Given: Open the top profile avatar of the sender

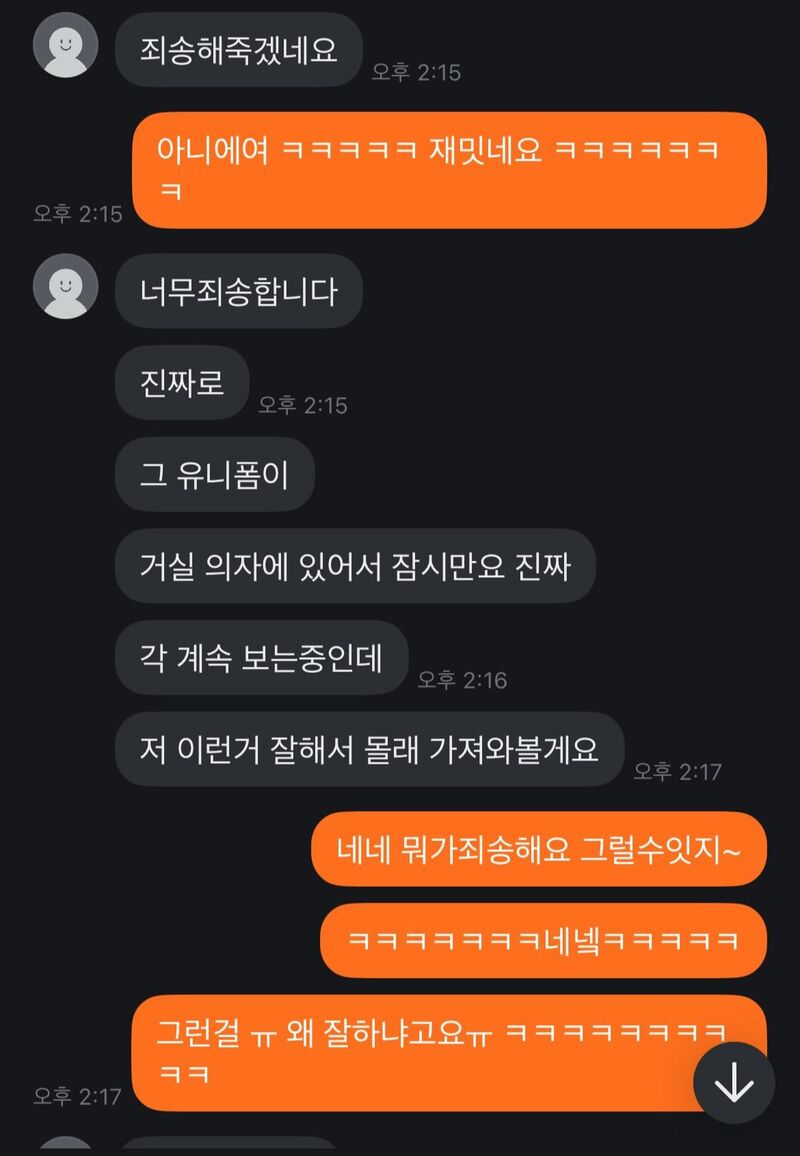Looking at the screenshot, I should click(x=65, y=45).
